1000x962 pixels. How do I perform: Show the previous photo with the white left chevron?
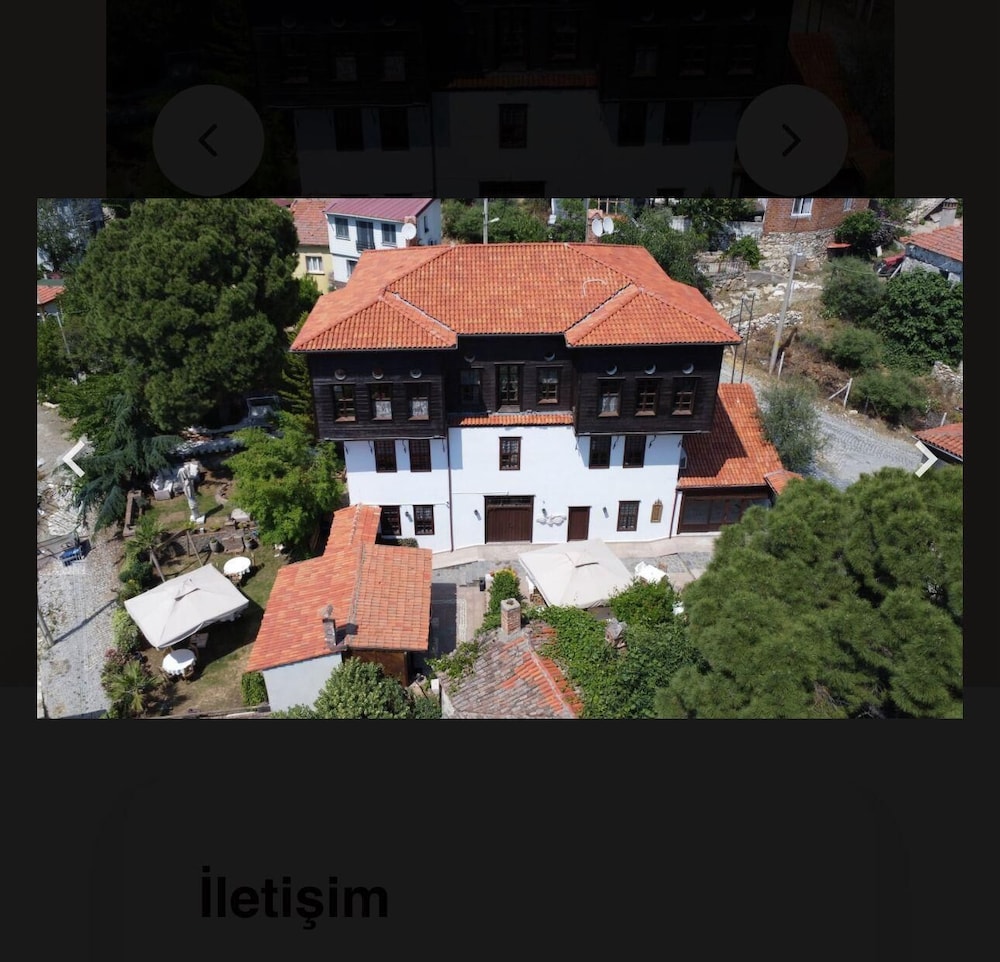(x=74, y=458)
